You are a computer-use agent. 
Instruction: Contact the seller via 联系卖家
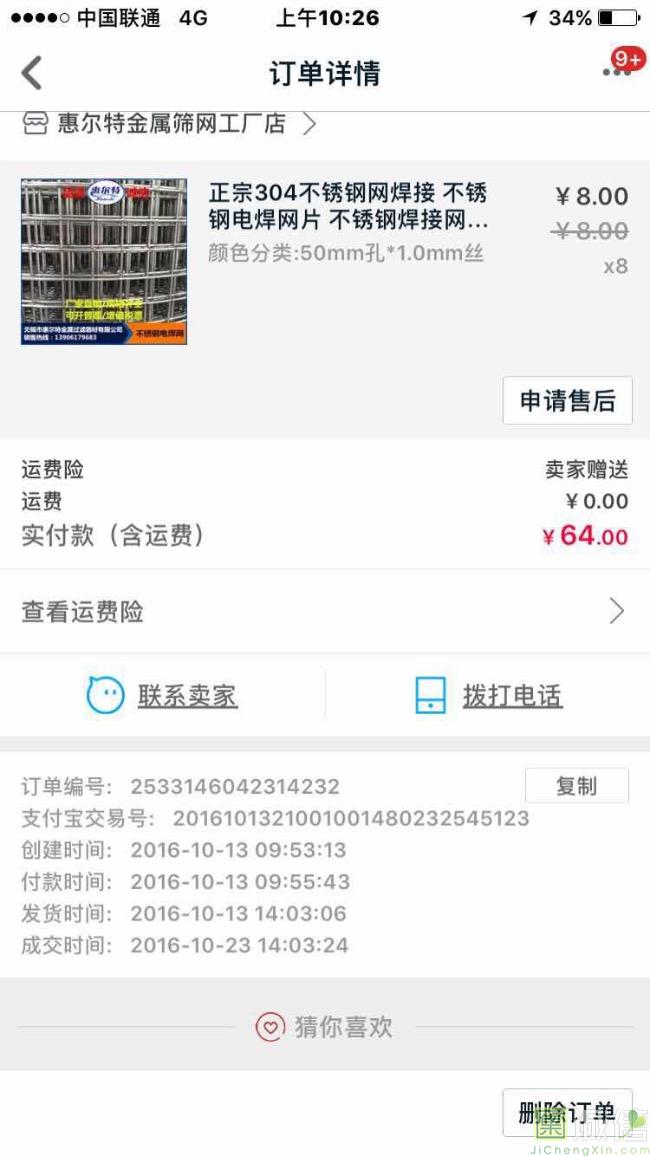pyautogui.click(x=162, y=695)
